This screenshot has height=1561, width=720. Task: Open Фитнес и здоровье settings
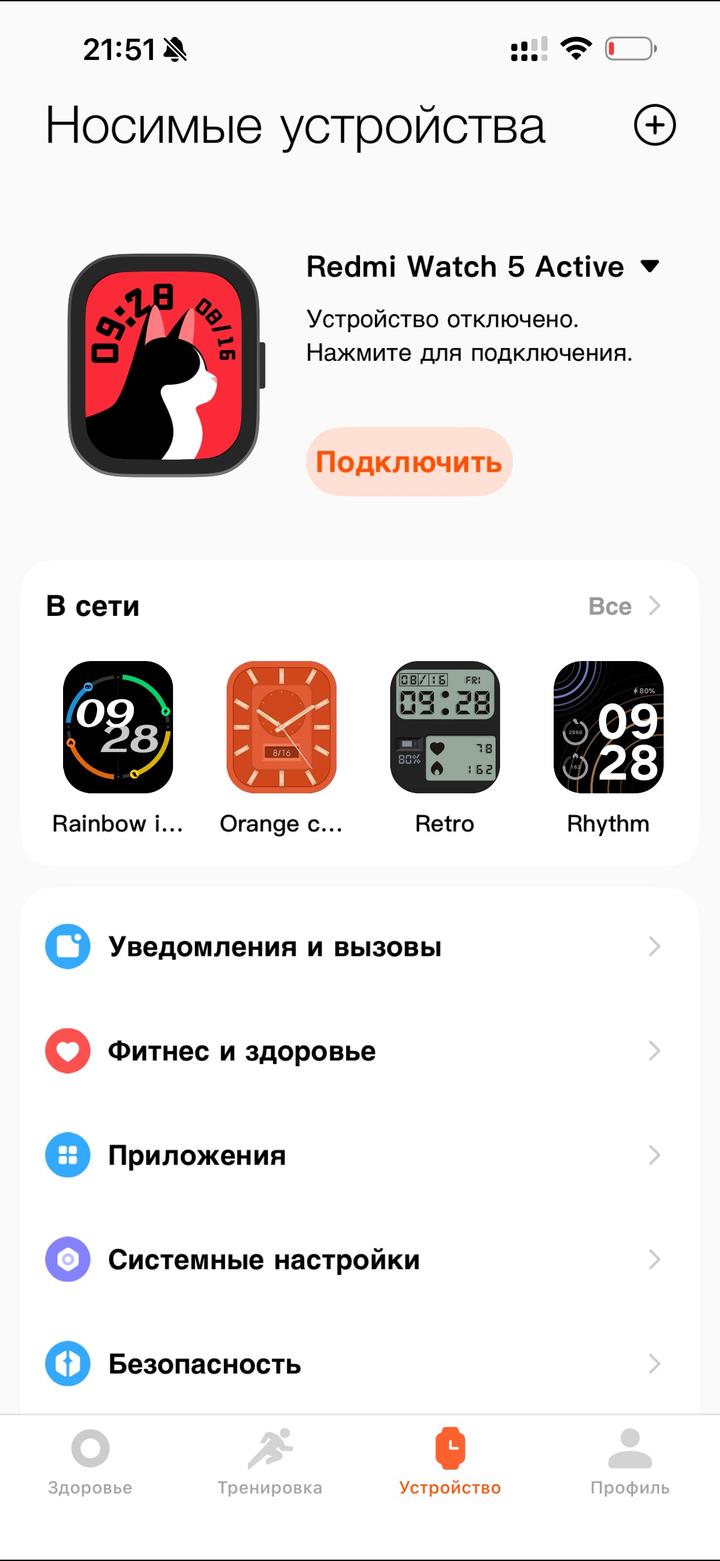(x=360, y=1051)
